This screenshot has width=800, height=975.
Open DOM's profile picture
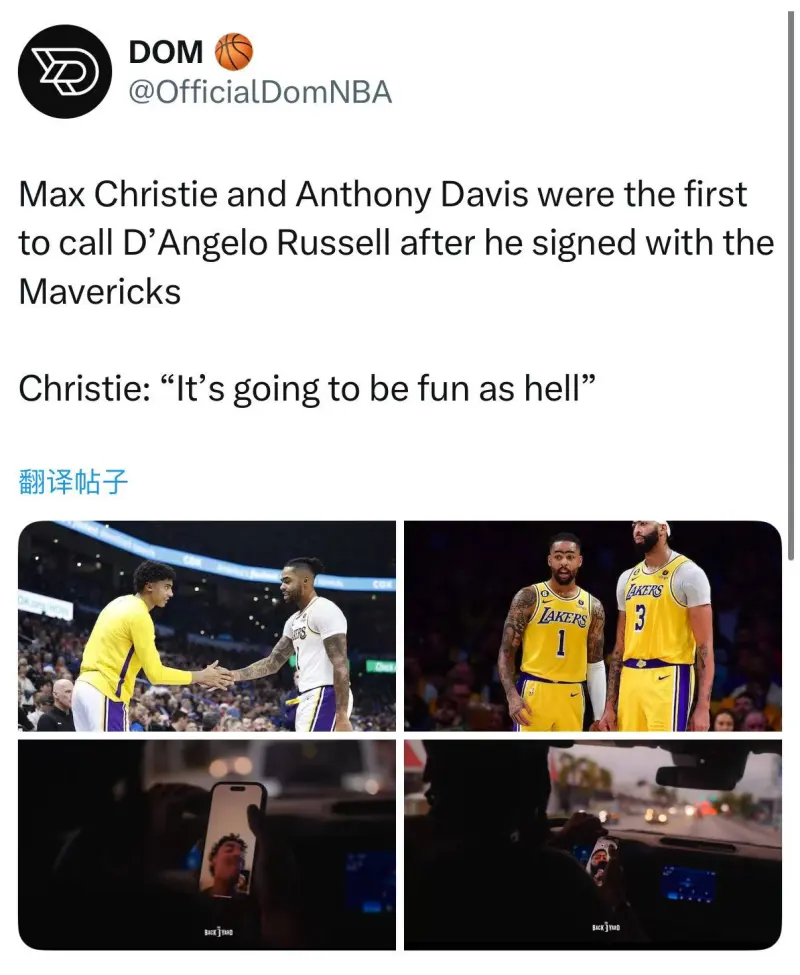pyautogui.click(x=66, y=71)
